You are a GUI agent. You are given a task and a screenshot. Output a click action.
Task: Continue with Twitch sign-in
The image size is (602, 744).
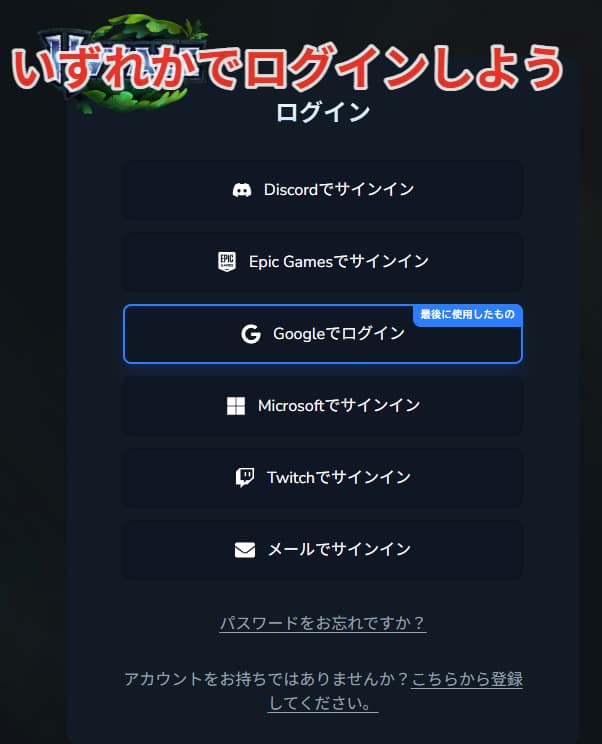pos(322,478)
